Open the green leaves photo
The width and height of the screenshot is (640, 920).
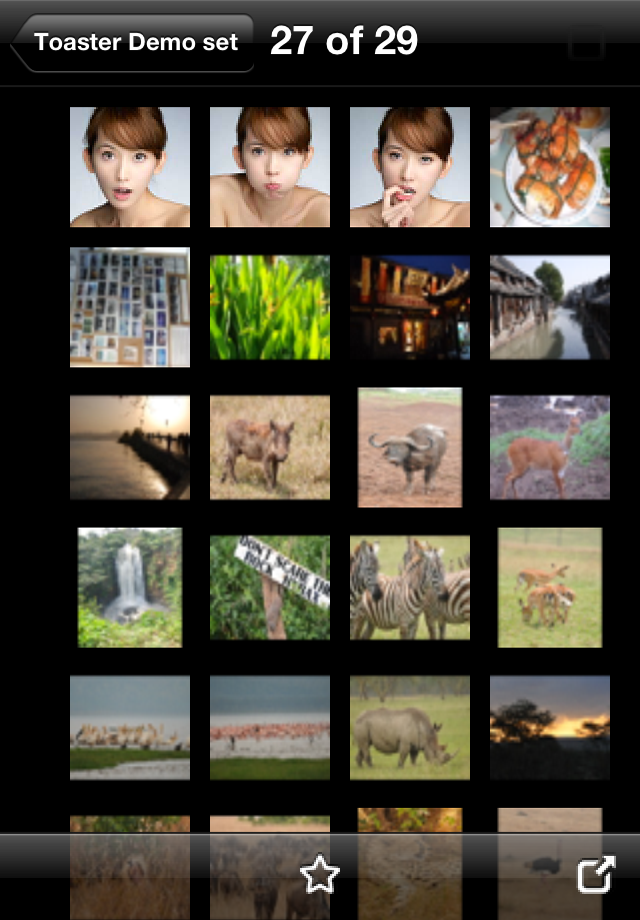270,307
